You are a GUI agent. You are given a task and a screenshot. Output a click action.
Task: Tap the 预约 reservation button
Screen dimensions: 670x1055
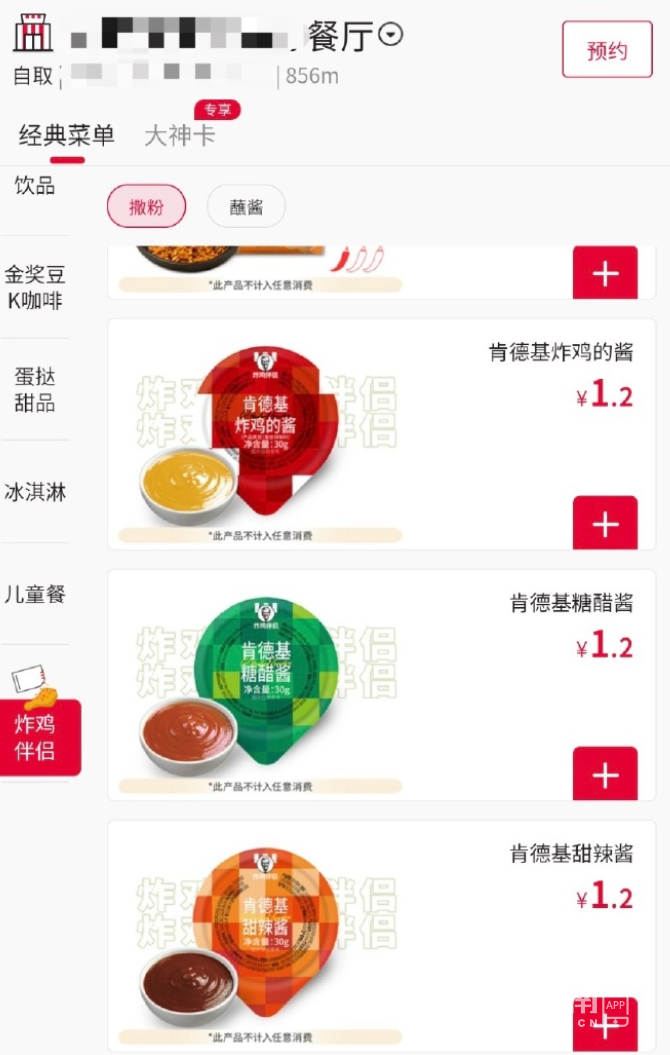tap(606, 50)
